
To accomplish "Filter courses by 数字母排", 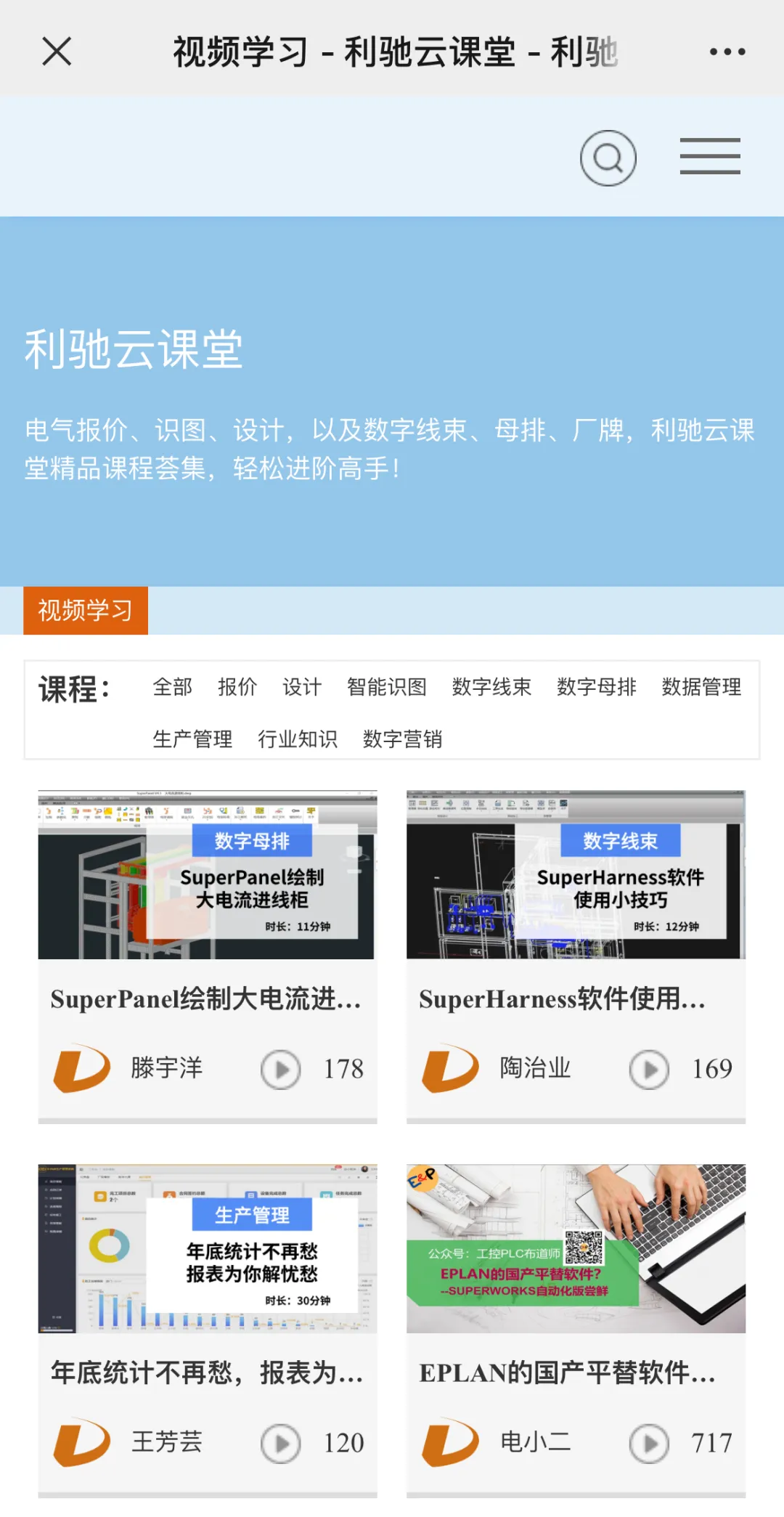I will pos(596,686).
